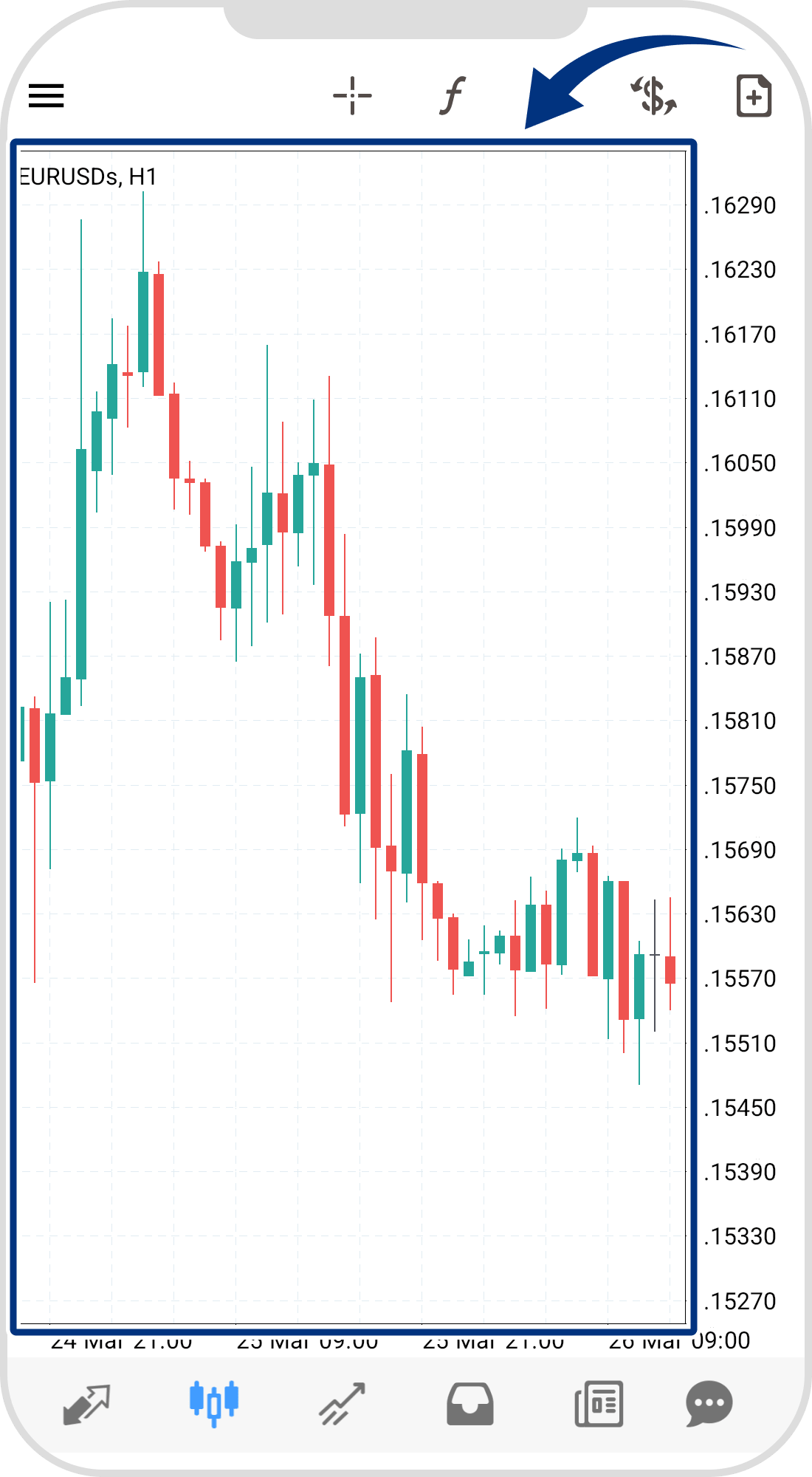Tap the EURUSDs H1 chart area
The image size is (812, 1477).
click(x=353, y=738)
